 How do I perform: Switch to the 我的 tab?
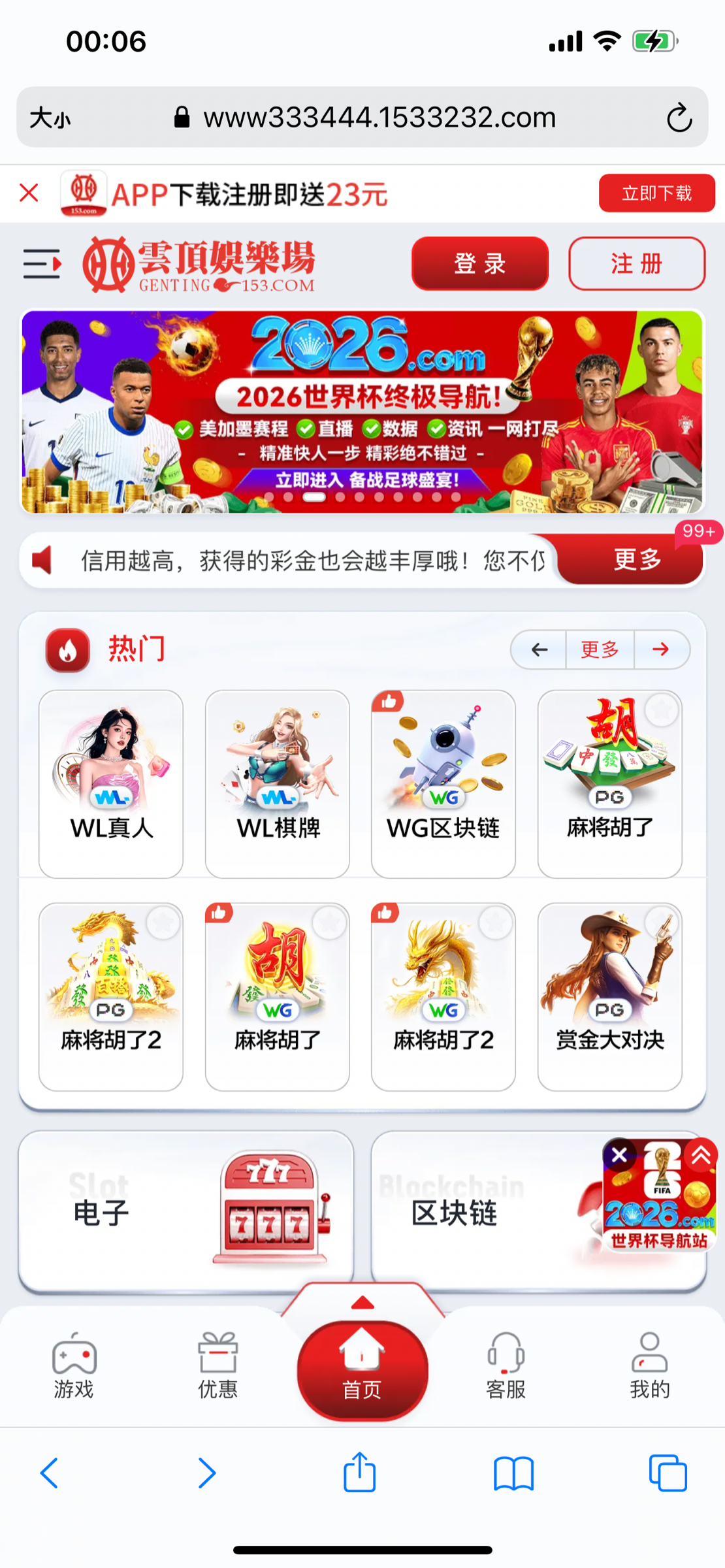point(649,1365)
